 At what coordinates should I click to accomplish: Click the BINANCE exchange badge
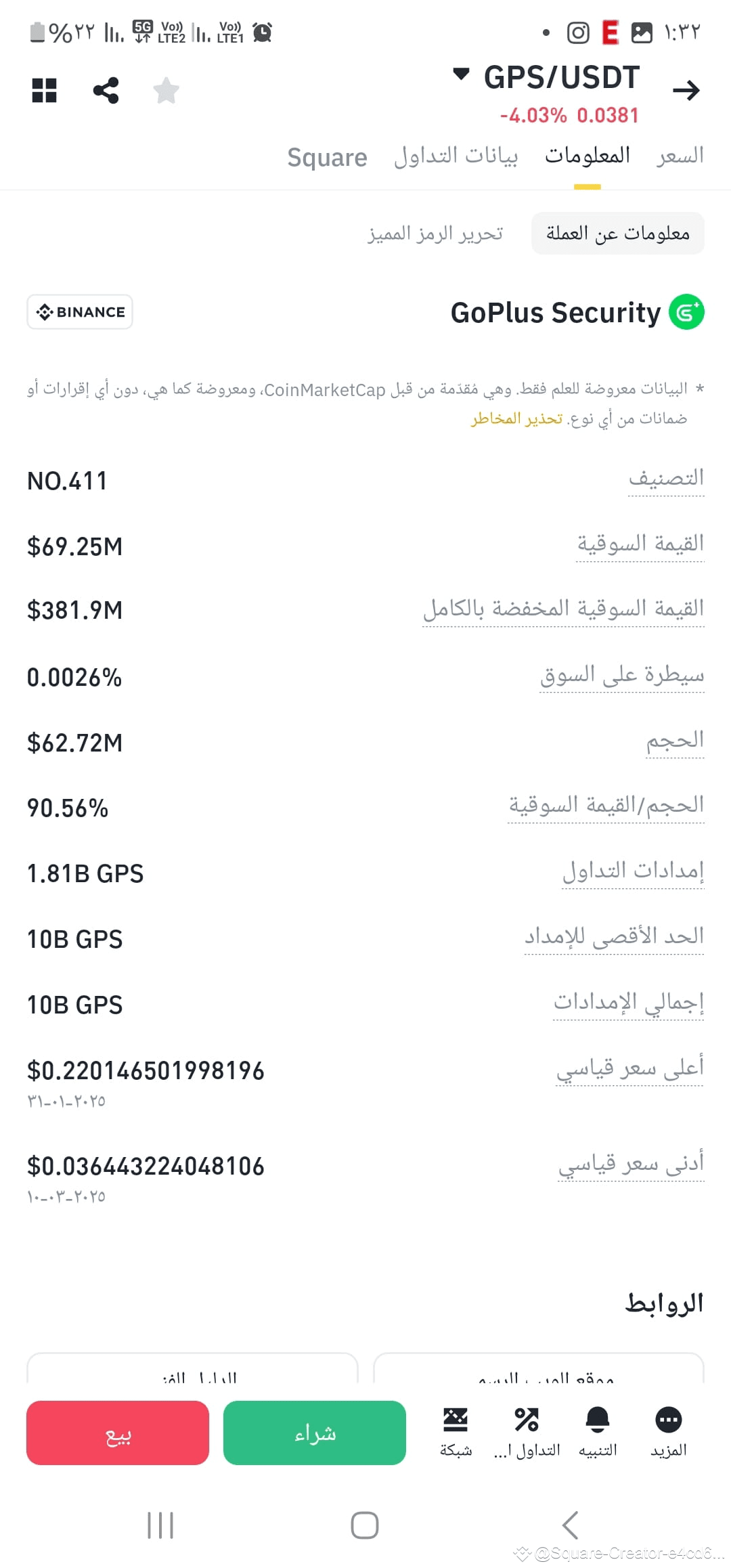[79, 312]
